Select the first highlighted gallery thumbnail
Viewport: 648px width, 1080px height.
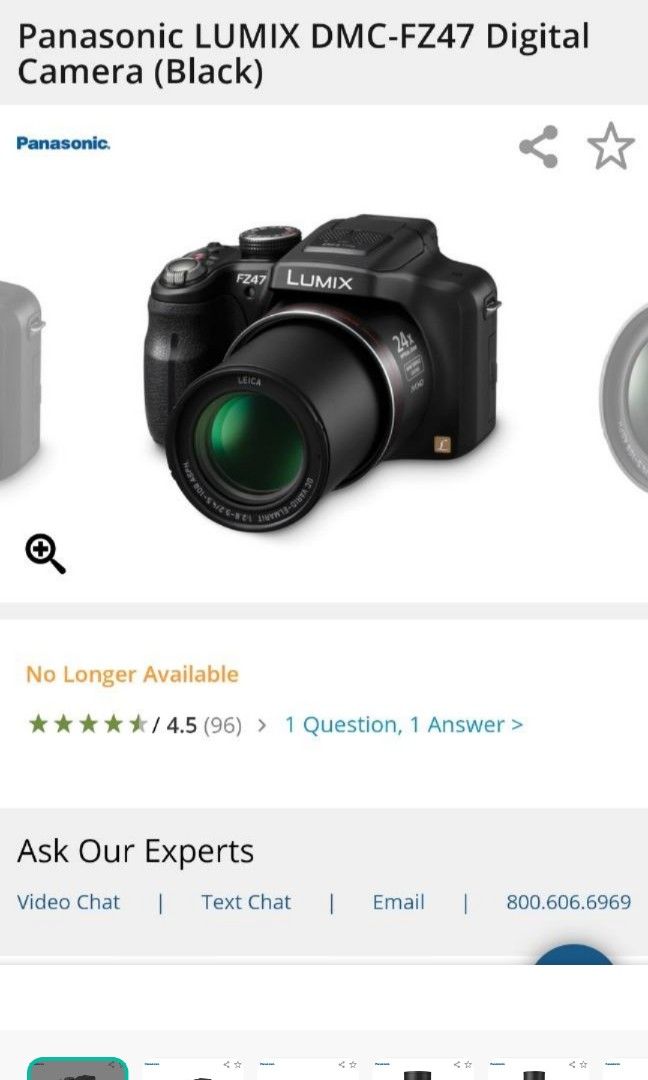point(78,1068)
